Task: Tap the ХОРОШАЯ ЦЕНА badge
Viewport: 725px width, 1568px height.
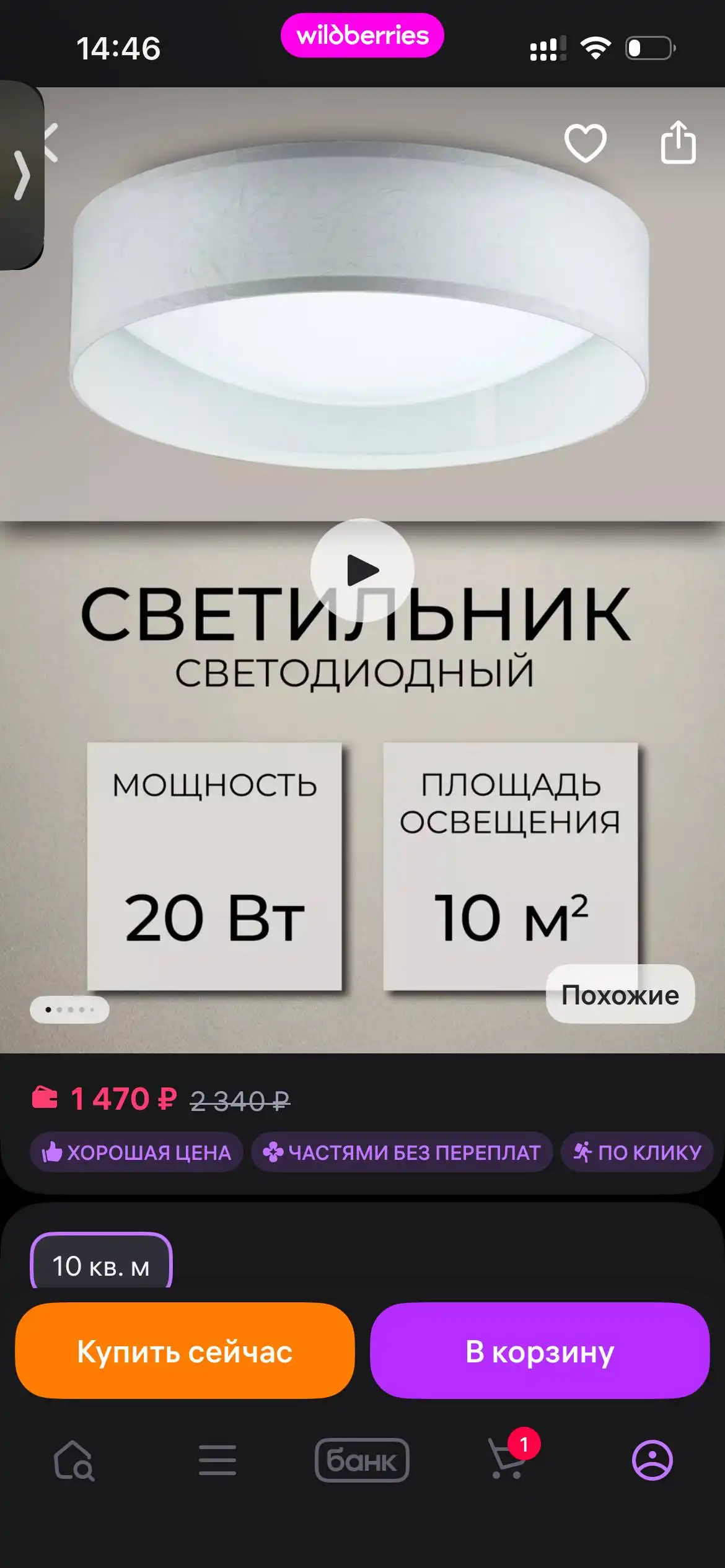Action: 136,1152
